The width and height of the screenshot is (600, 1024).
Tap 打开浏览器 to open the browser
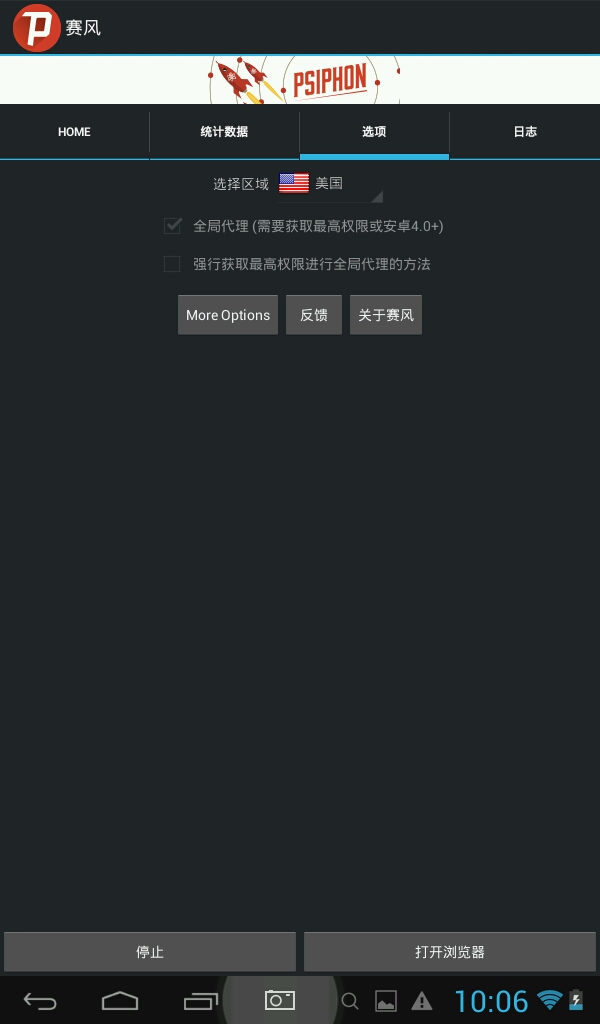pyautogui.click(x=450, y=952)
